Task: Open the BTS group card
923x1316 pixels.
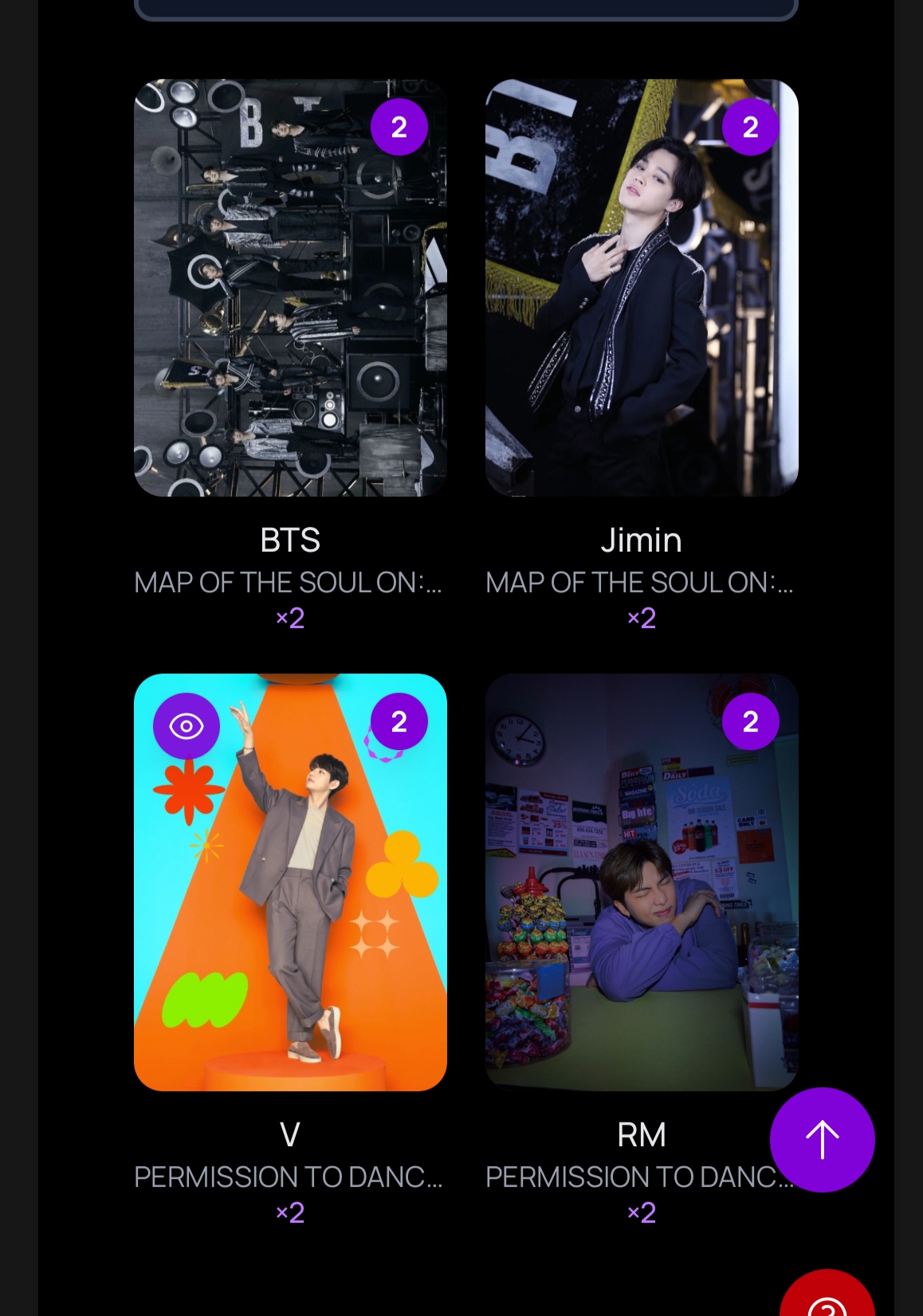Action: coord(290,288)
